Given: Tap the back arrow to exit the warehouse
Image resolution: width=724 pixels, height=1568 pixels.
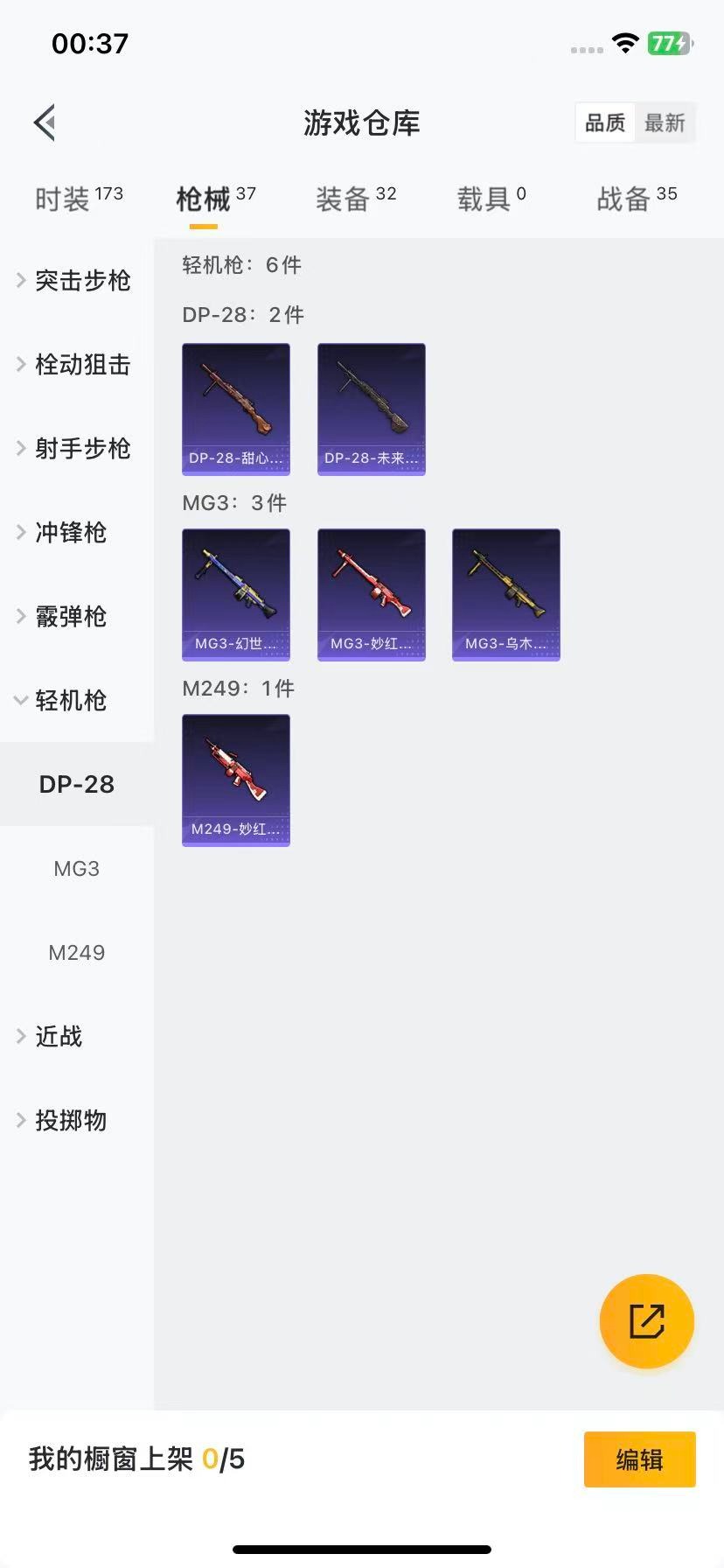Looking at the screenshot, I should pyautogui.click(x=44, y=122).
